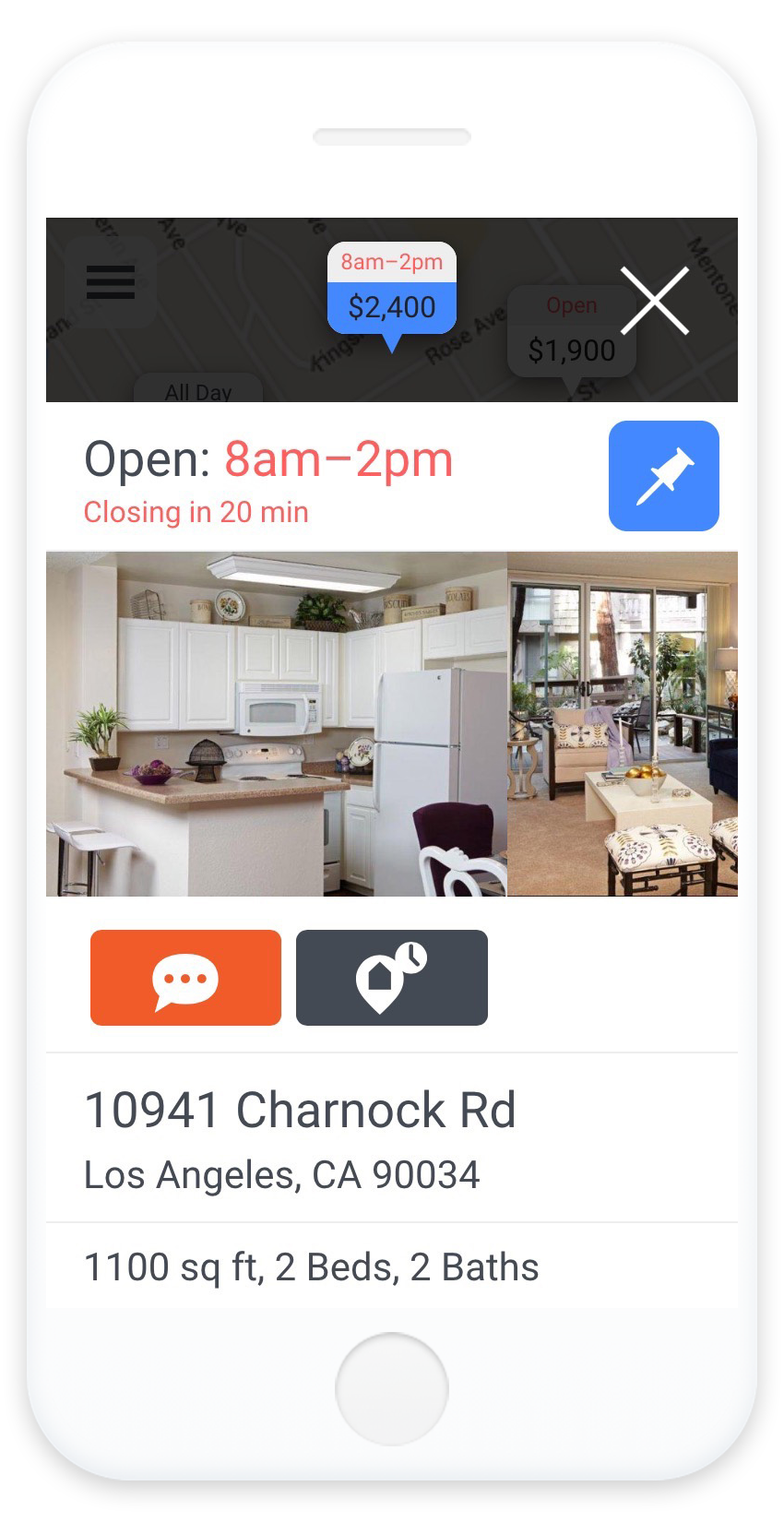784x1522 pixels.
Task: View the living room photo
Action: click(x=623, y=724)
